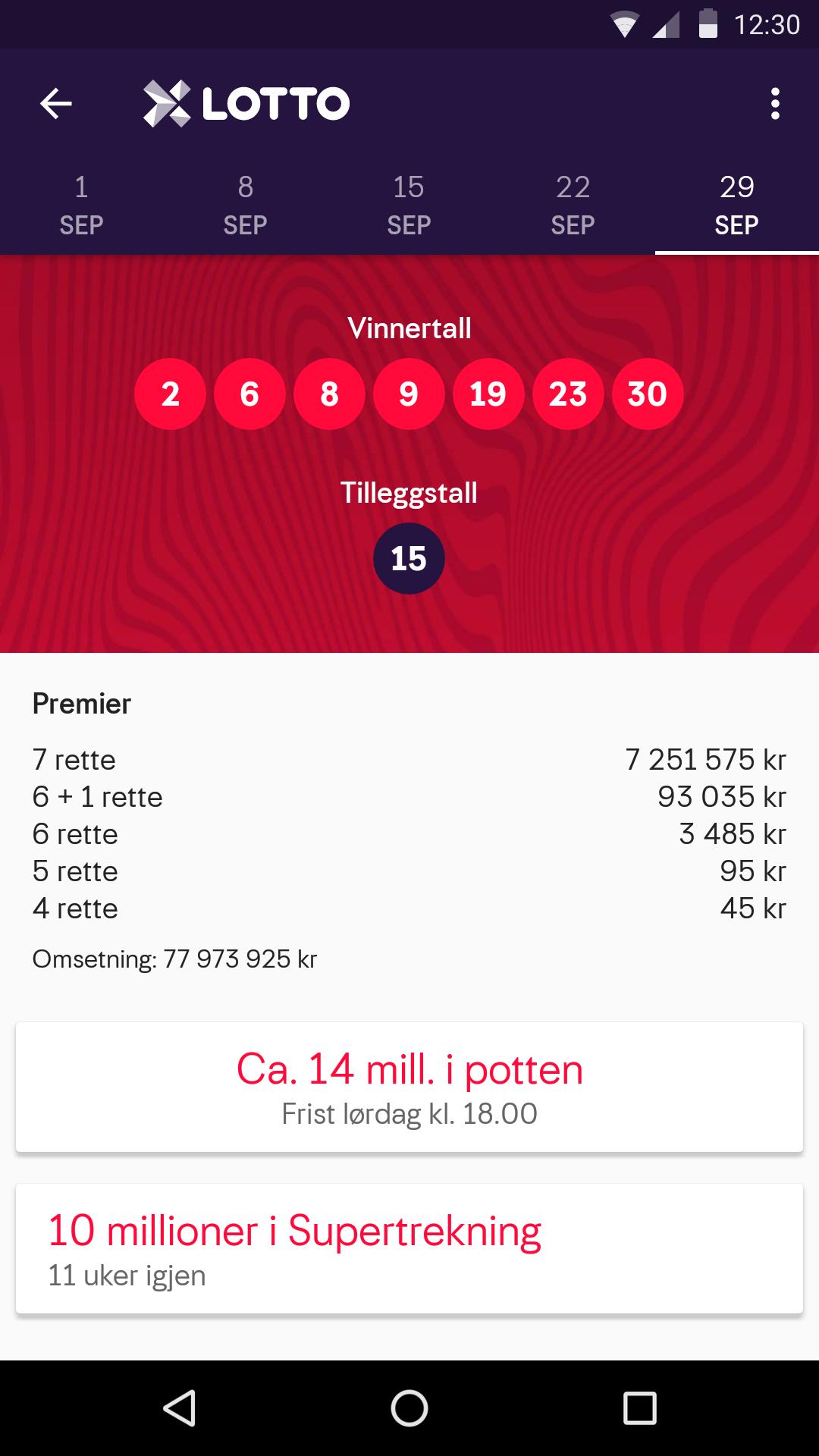This screenshot has width=819, height=1456.
Task: Select the 15 SEP draw tab
Action: [x=409, y=206]
